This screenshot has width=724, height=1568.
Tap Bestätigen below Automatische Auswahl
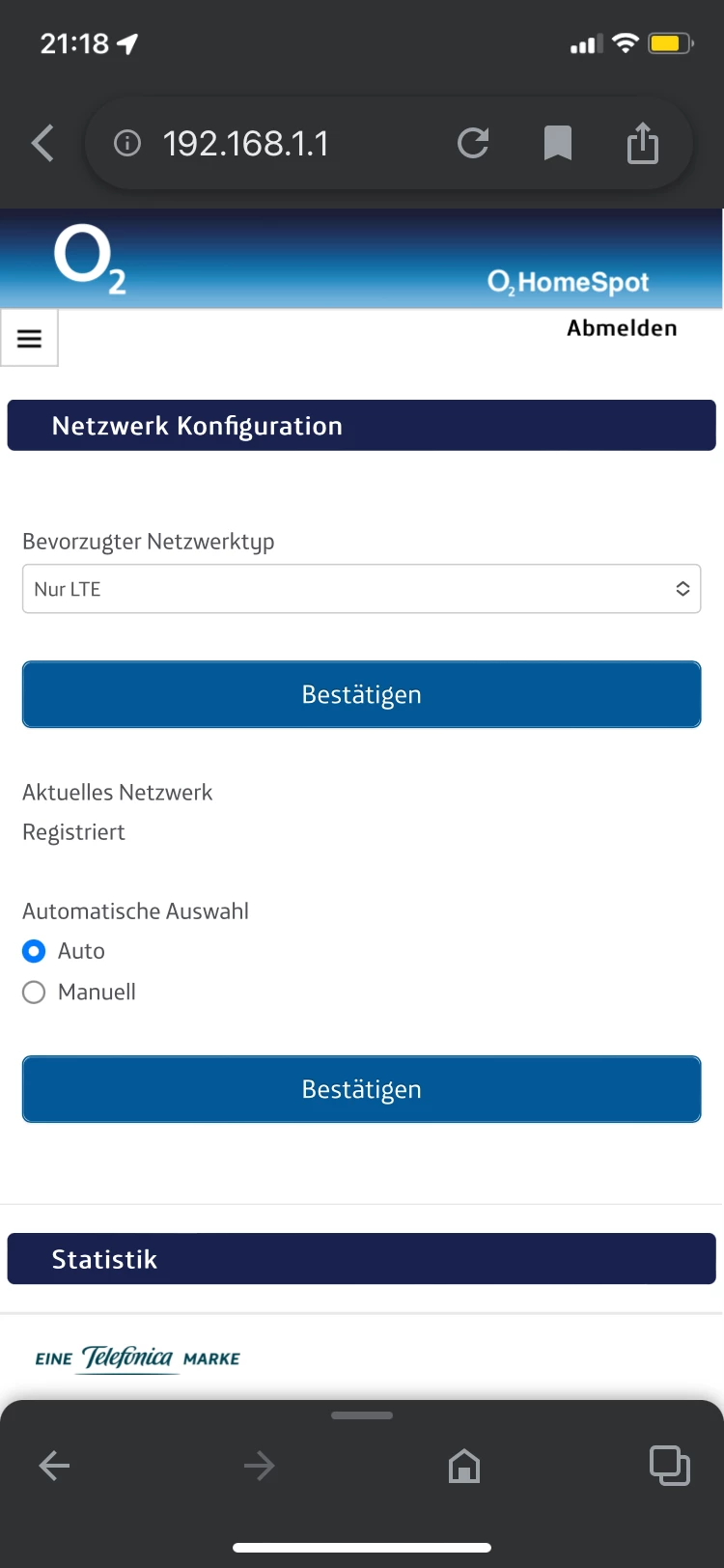coord(361,1089)
